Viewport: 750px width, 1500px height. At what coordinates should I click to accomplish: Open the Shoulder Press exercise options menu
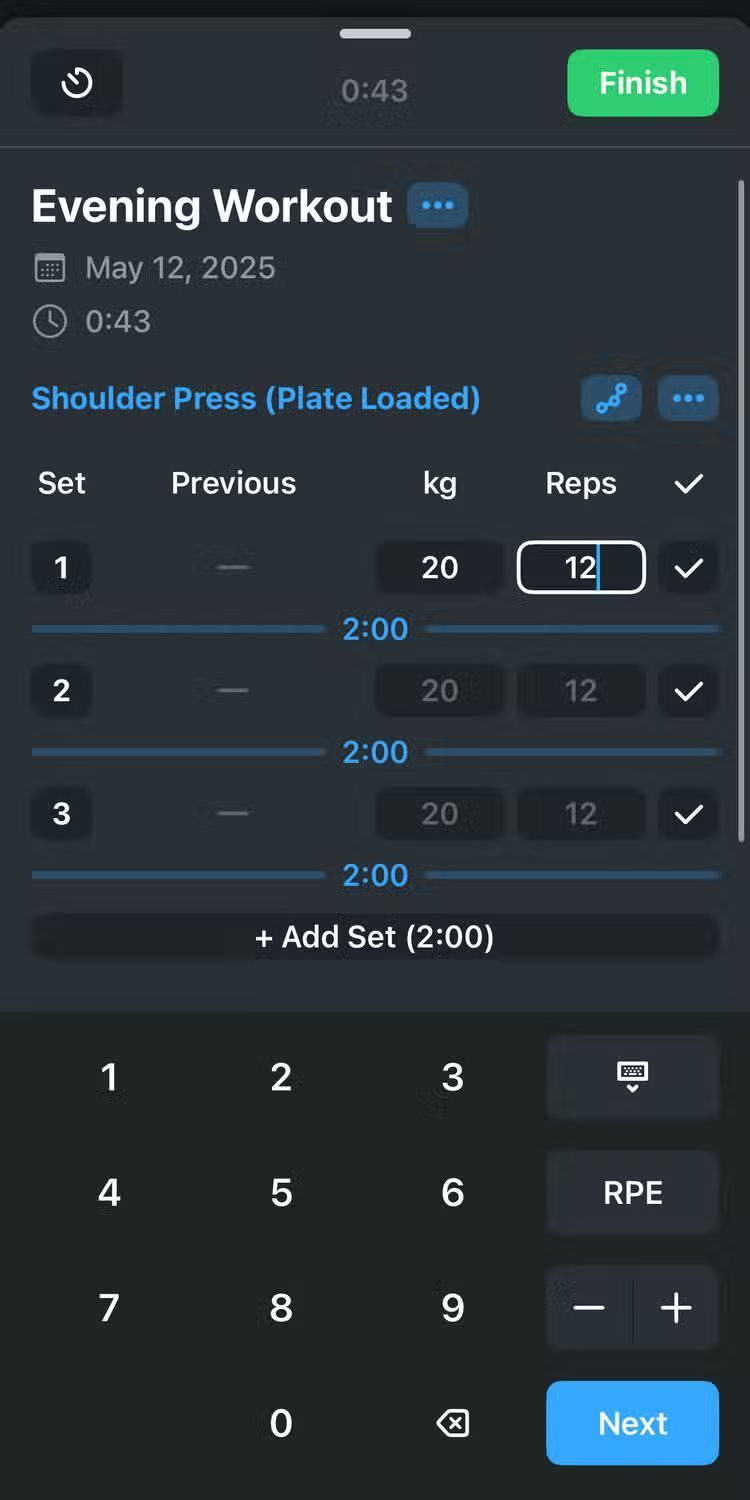(x=688, y=398)
